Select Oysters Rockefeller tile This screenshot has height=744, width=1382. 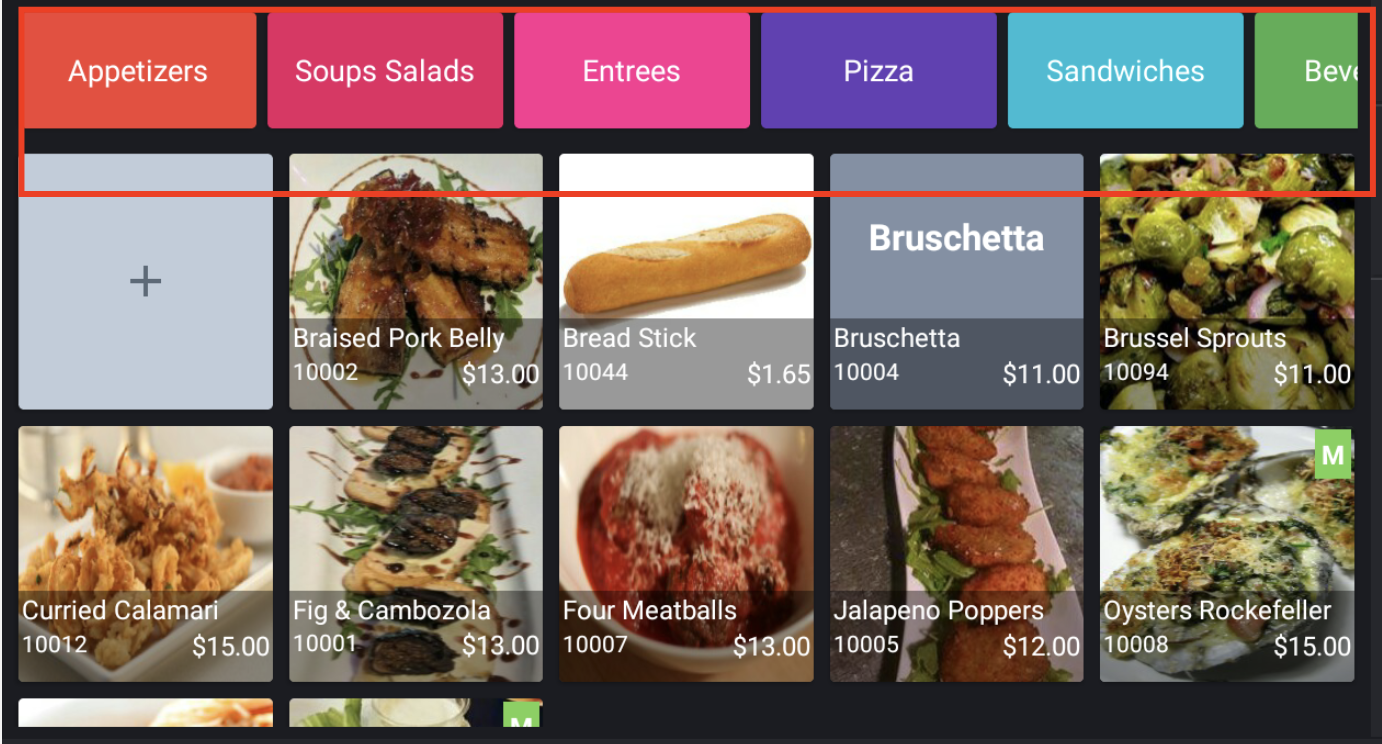(1227, 554)
